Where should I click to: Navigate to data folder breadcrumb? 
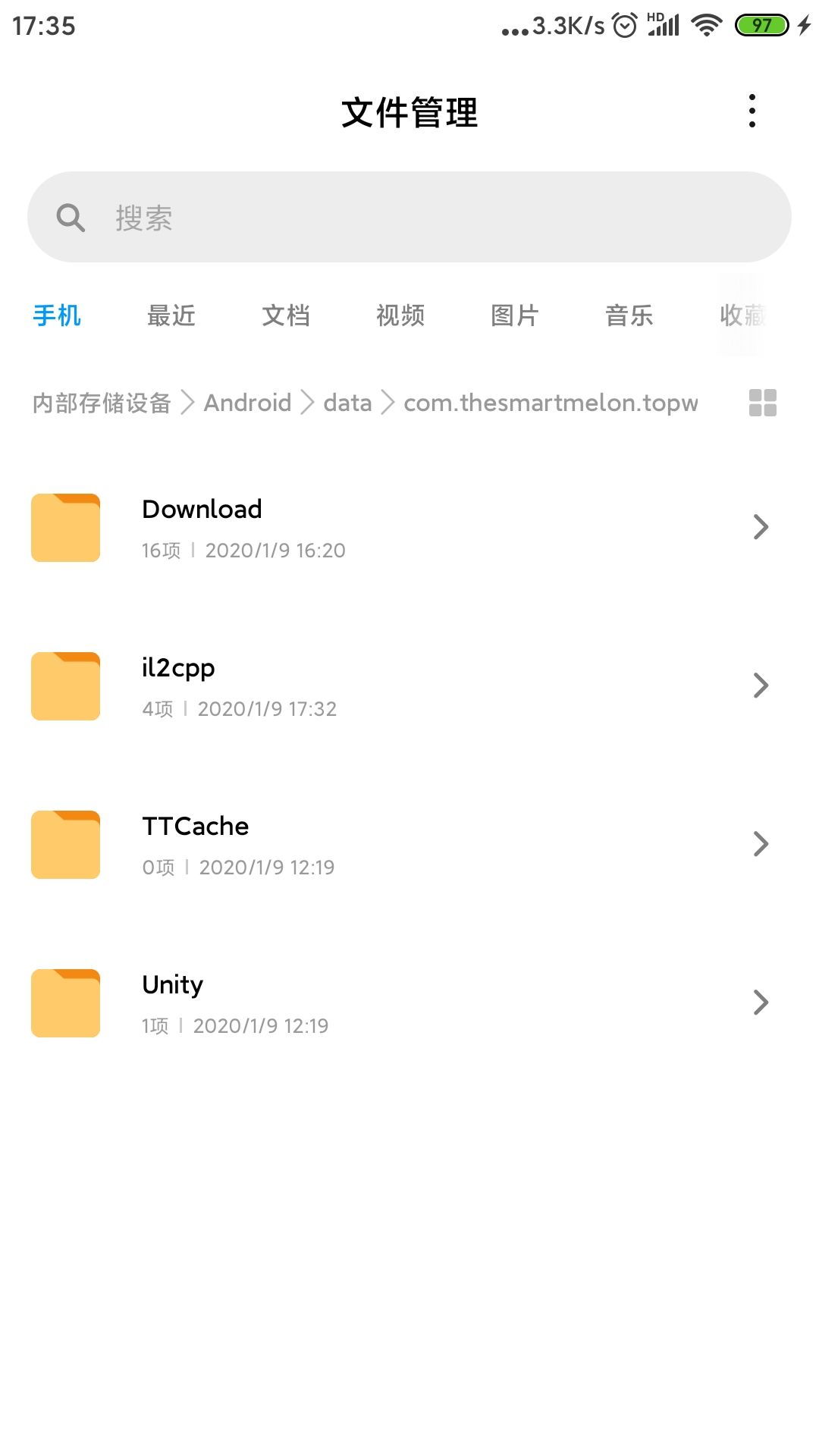point(347,403)
